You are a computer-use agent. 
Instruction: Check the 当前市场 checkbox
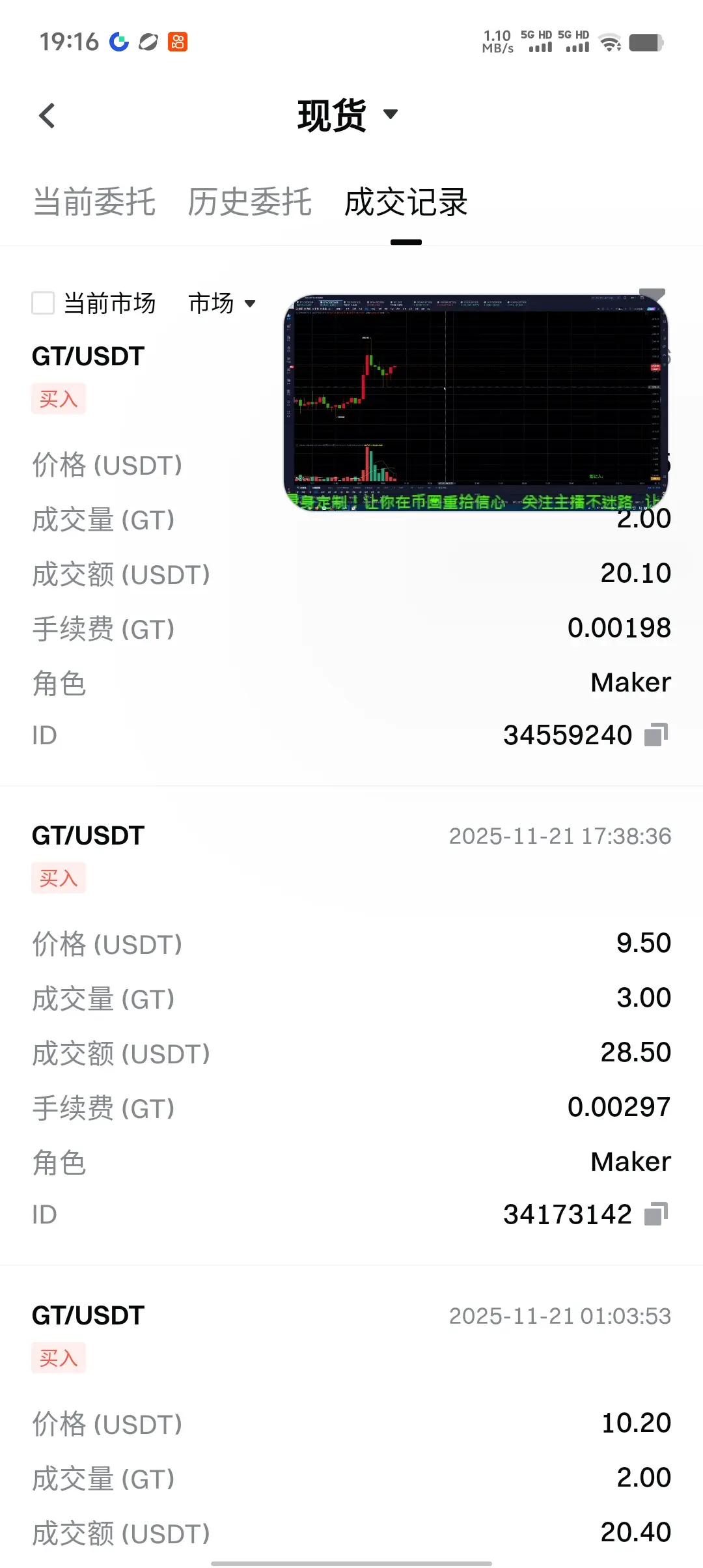pyautogui.click(x=43, y=303)
